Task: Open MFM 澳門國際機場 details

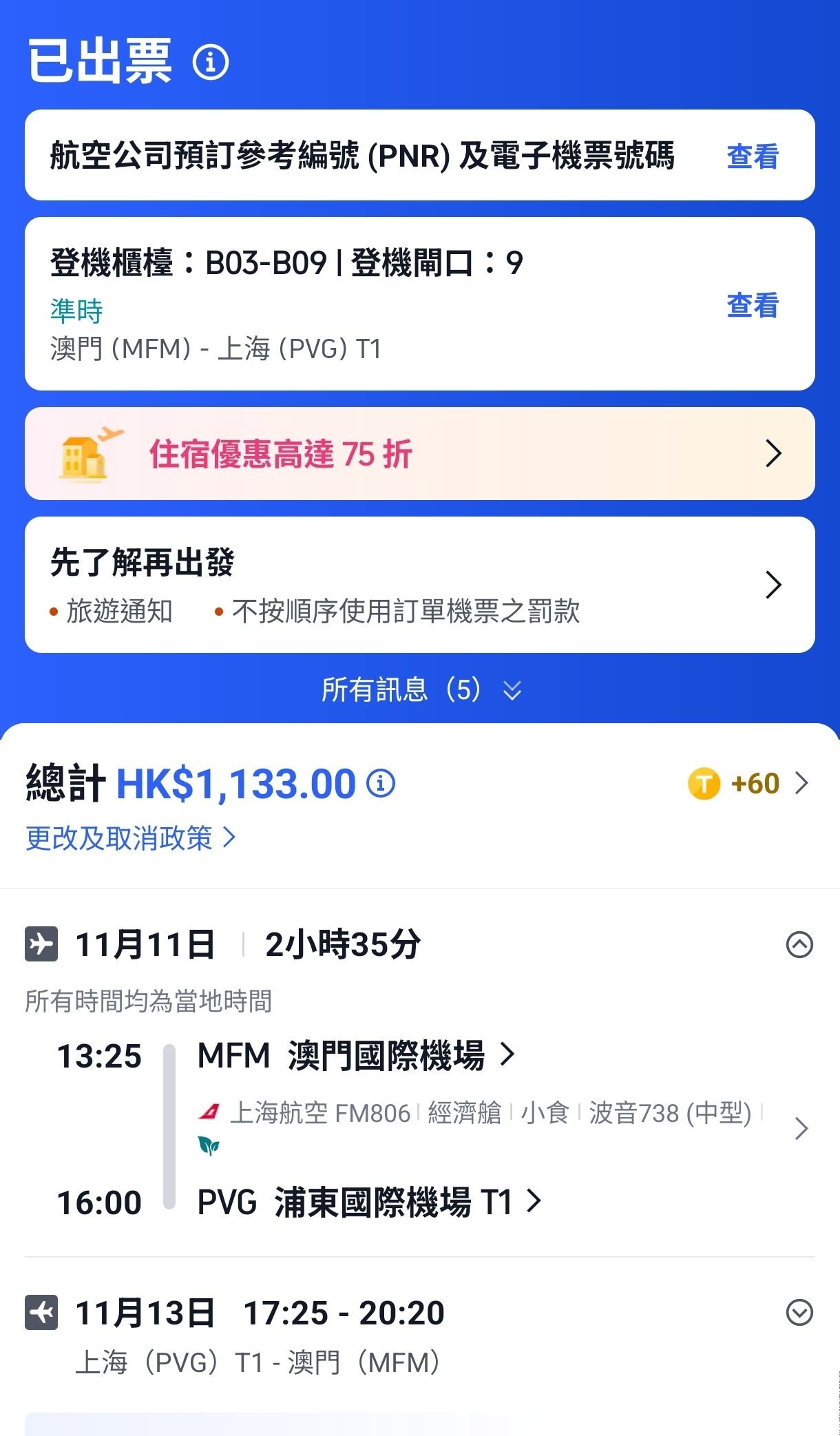Action: (355, 1056)
